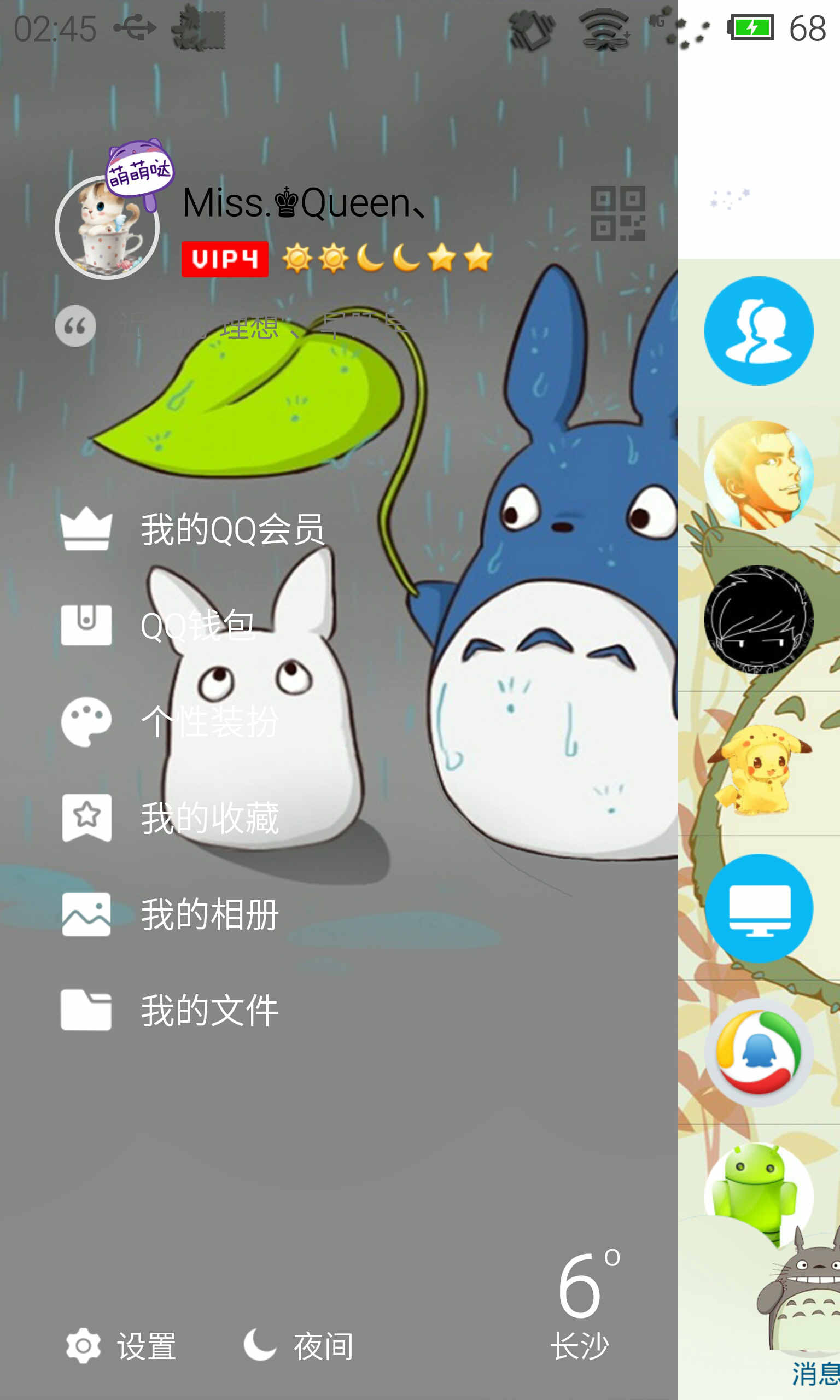The height and width of the screenshot is (1400, 840).
Task: Open the chat with the Pikachu avatar
Action: pyautogui.click(x=759, y=764)
